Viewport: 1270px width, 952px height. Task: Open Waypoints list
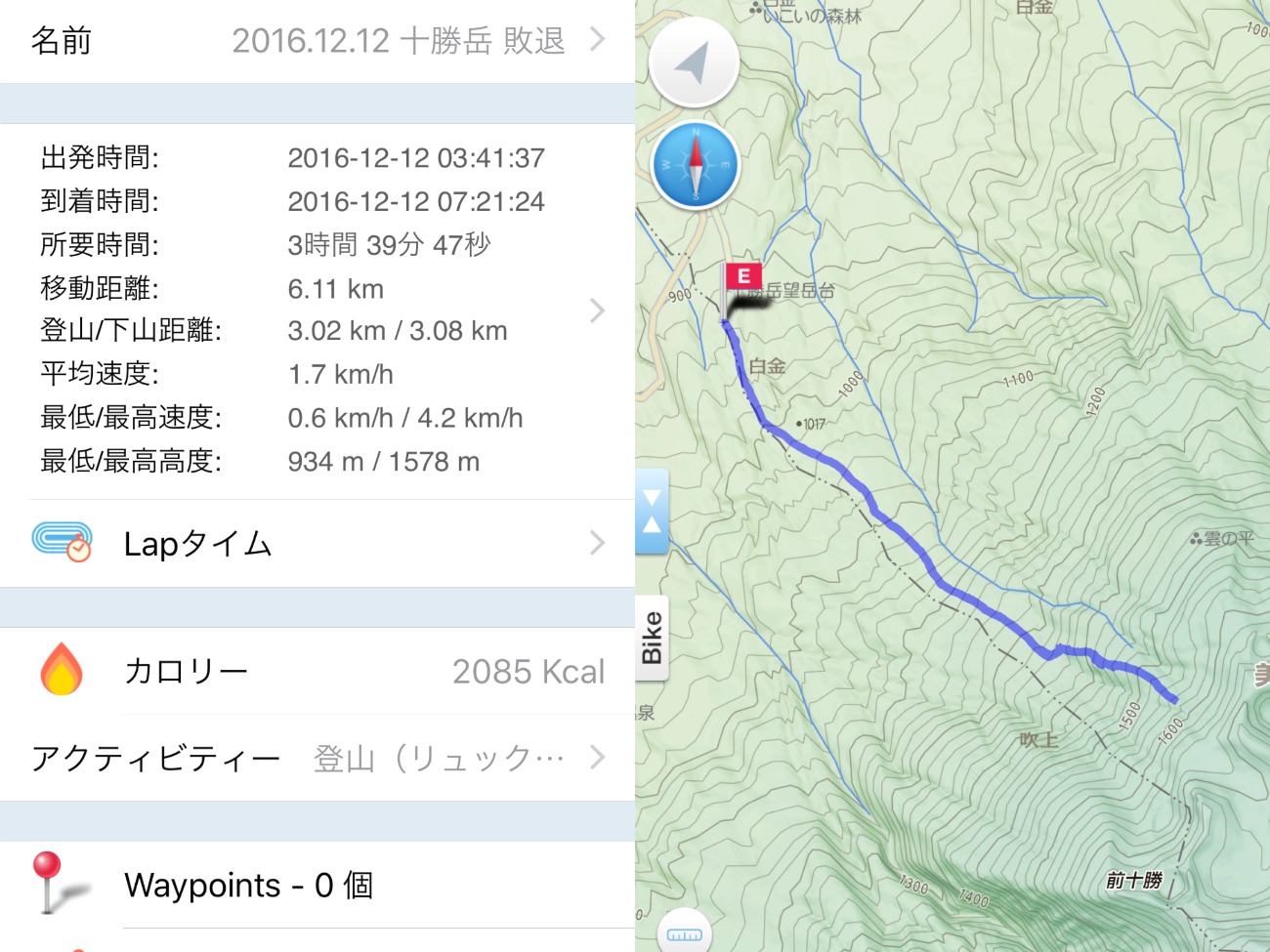click(x=317, y=885)
